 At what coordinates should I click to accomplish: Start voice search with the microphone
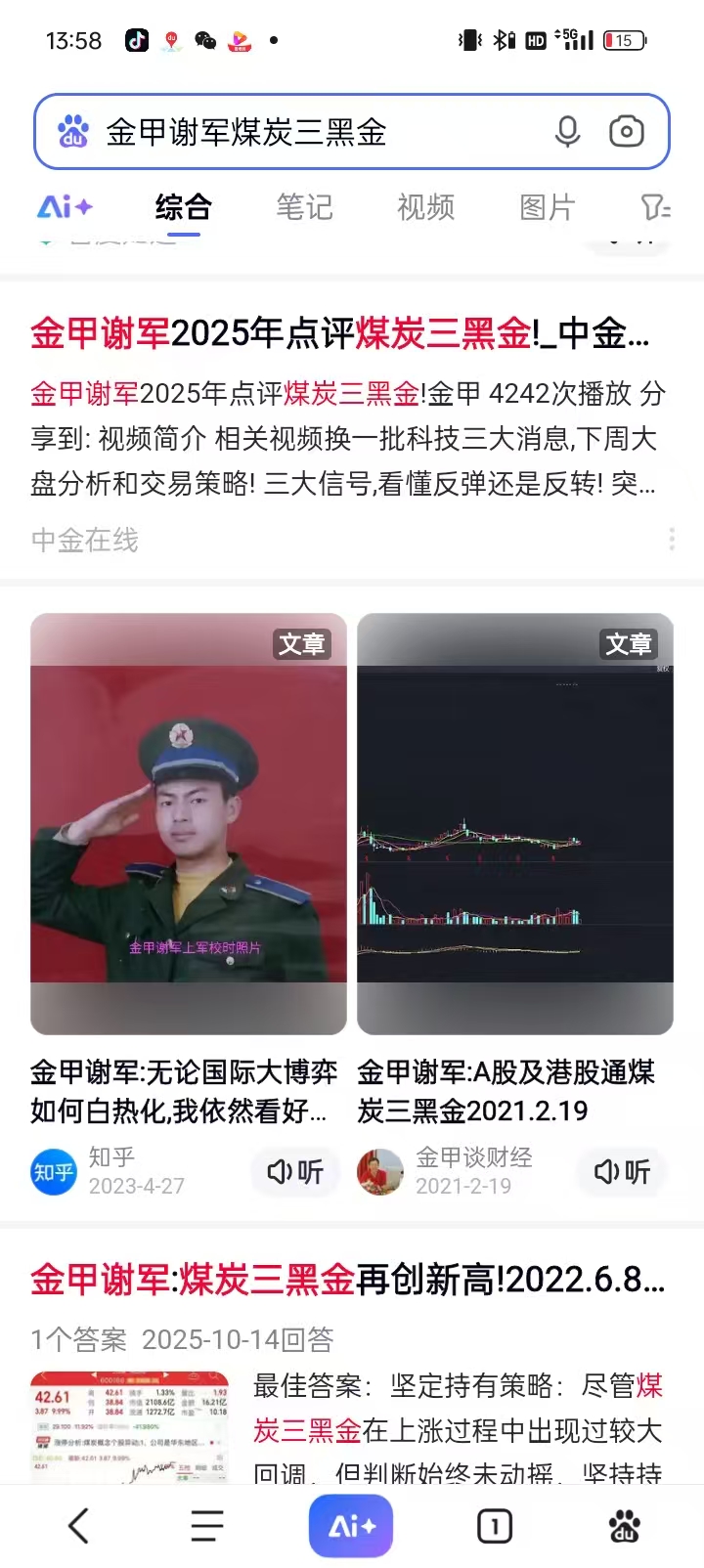pos(567,132)
